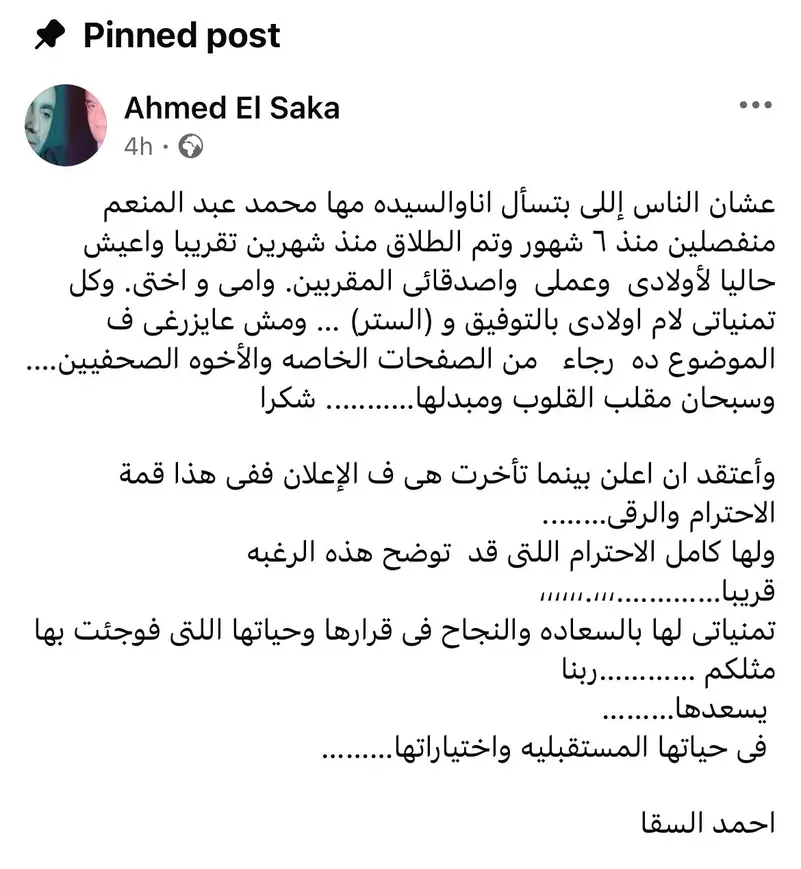Select Ahmed El Saka's profile picture
Image resolution: width=801 pixels, height=869 pixels.
(65, 120)
